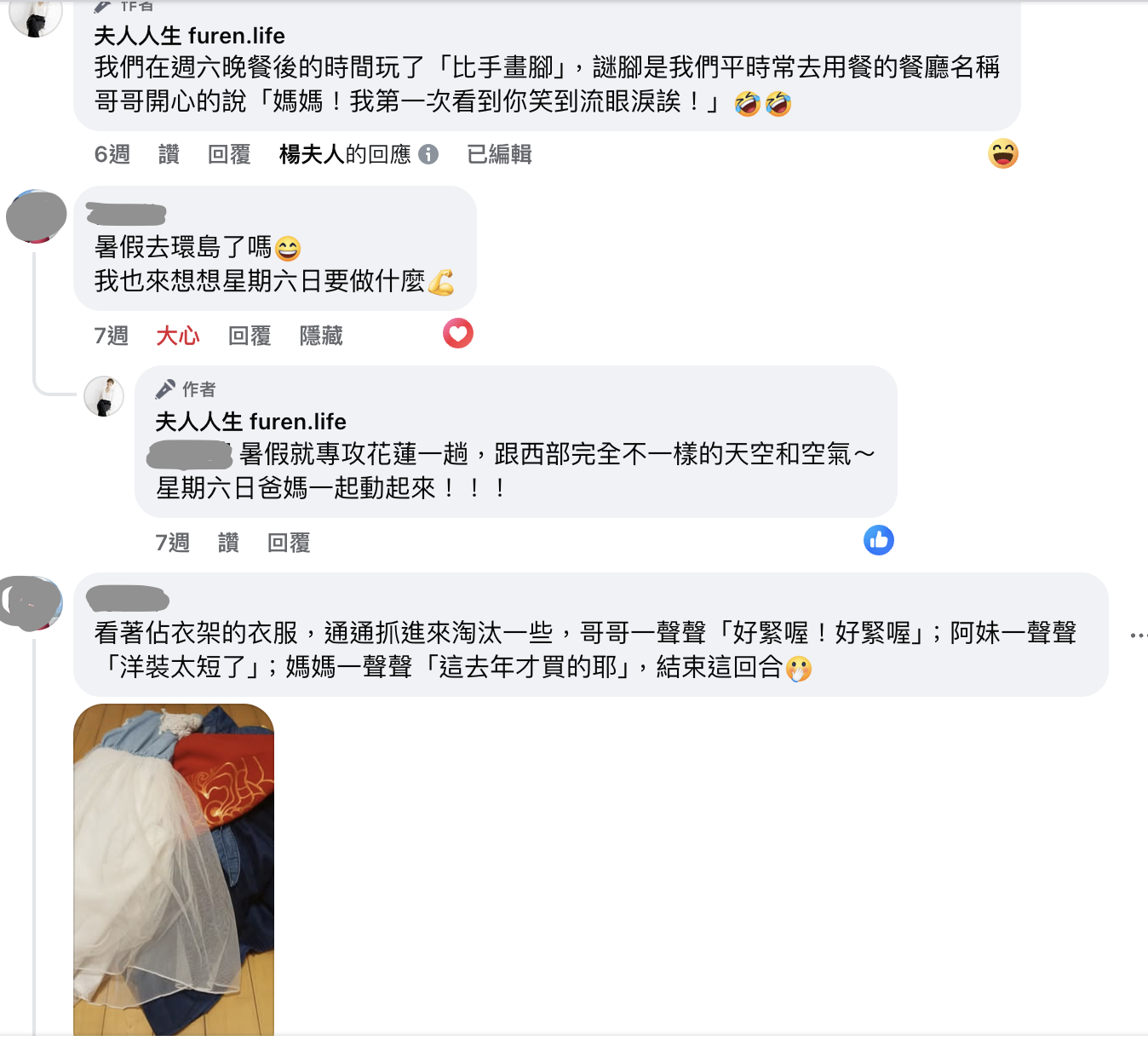Open the clothes photo attachment
This screenshot has height=1041, width=1148.
(x=174, y=869)
